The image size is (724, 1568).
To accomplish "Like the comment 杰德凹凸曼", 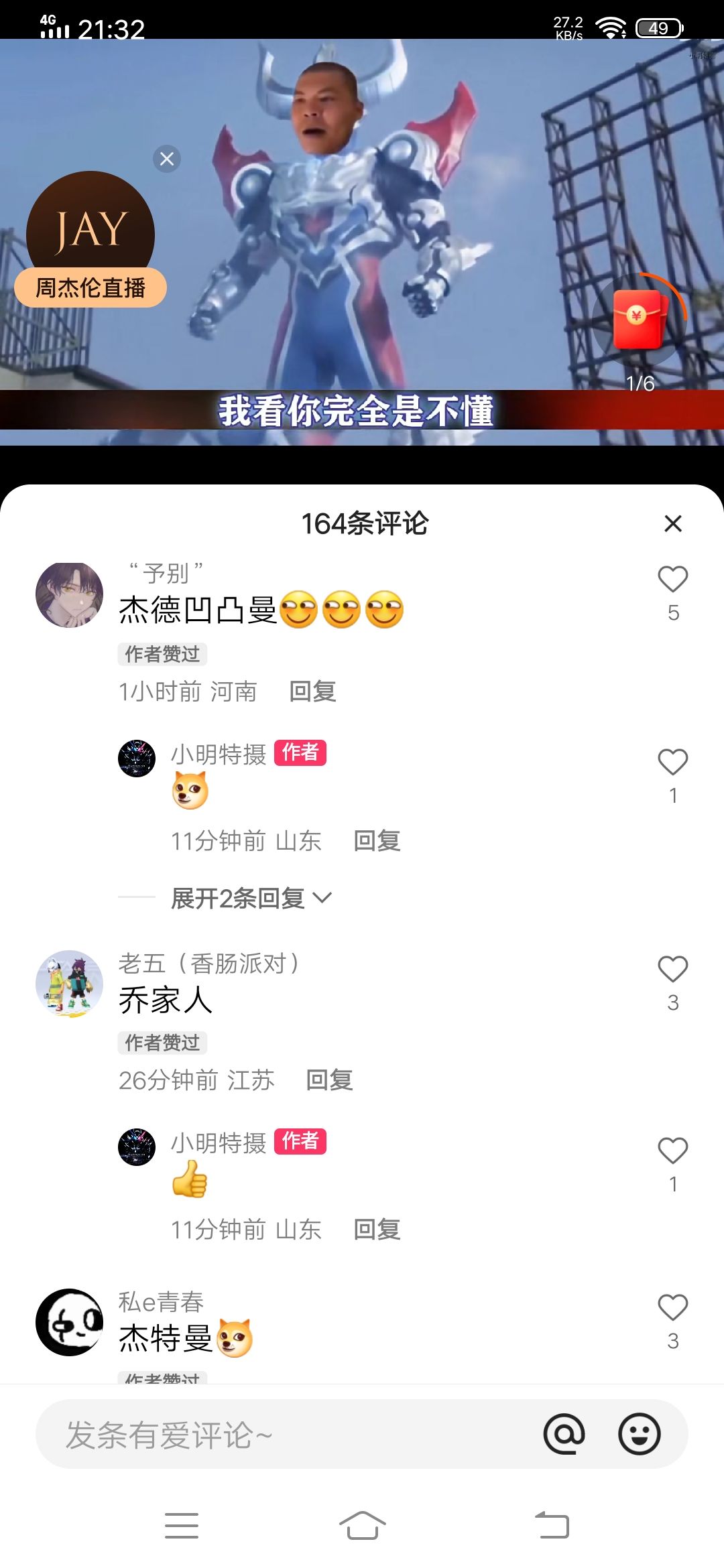I will [673, 580].
